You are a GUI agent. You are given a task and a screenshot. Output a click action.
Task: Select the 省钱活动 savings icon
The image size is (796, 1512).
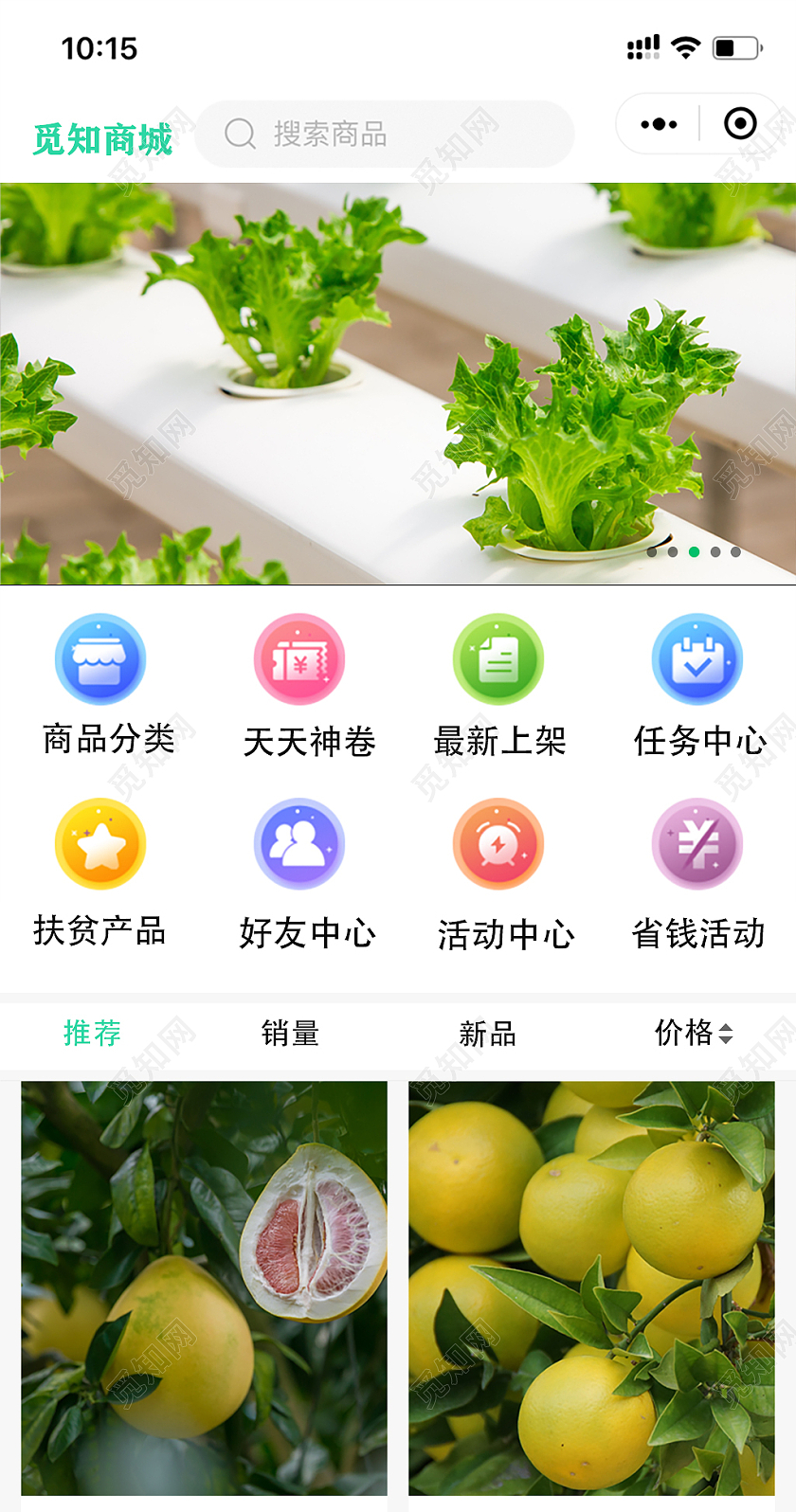coord(697,843)
